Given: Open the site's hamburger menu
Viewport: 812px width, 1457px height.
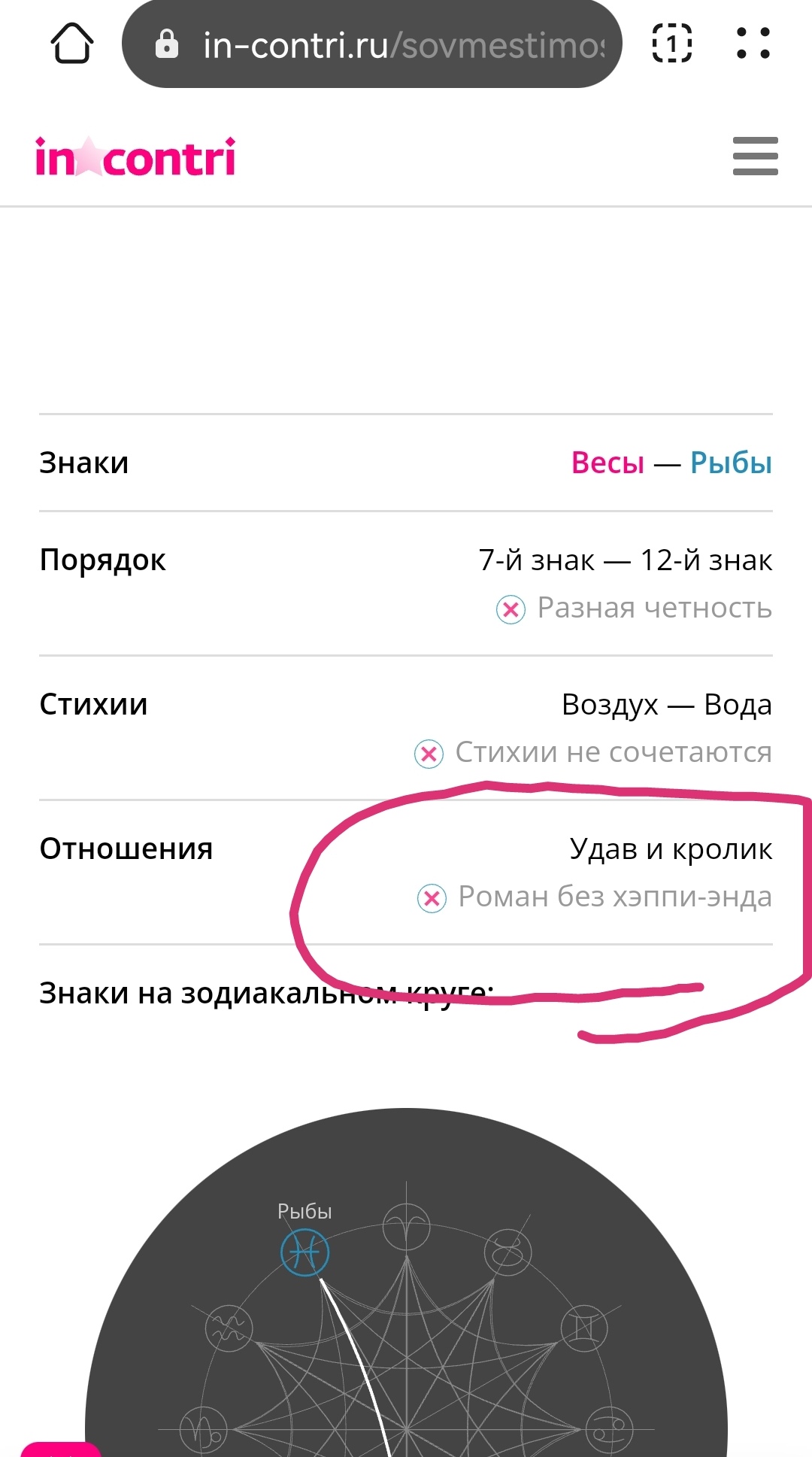Looking at the screenshot, I should tap(756, 156).
